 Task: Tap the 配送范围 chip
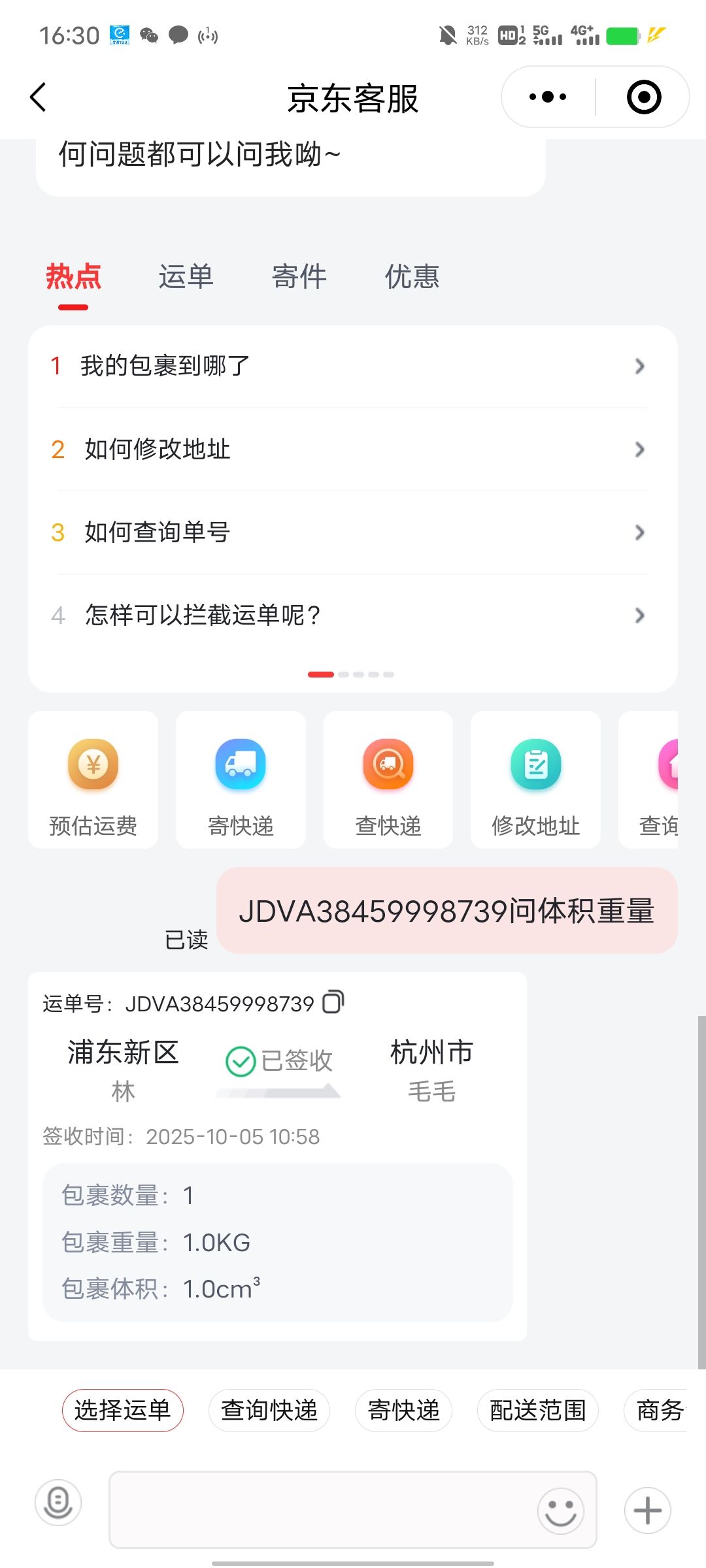click(537, 1411)
